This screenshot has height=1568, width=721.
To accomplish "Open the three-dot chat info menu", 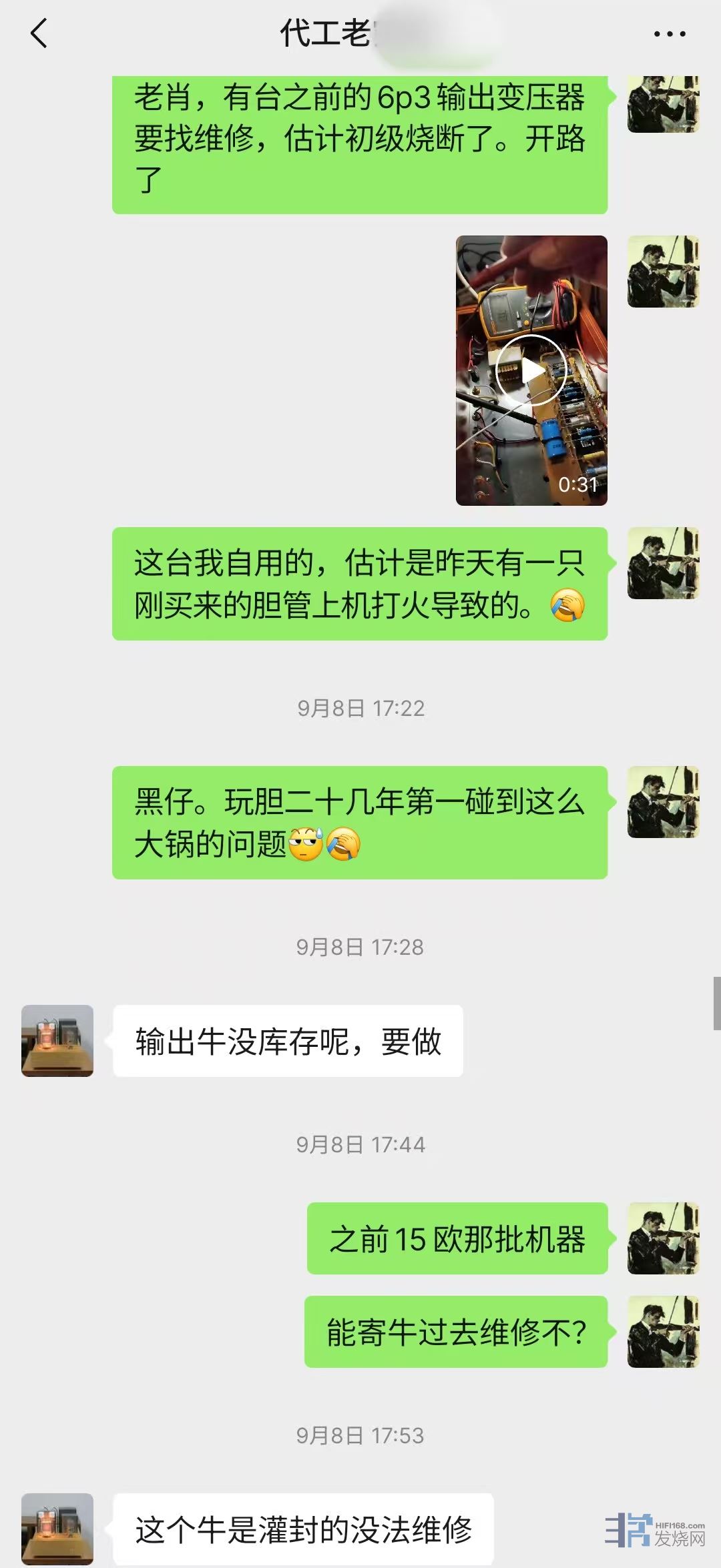I will pyautogui.click(x=670, y=33).
